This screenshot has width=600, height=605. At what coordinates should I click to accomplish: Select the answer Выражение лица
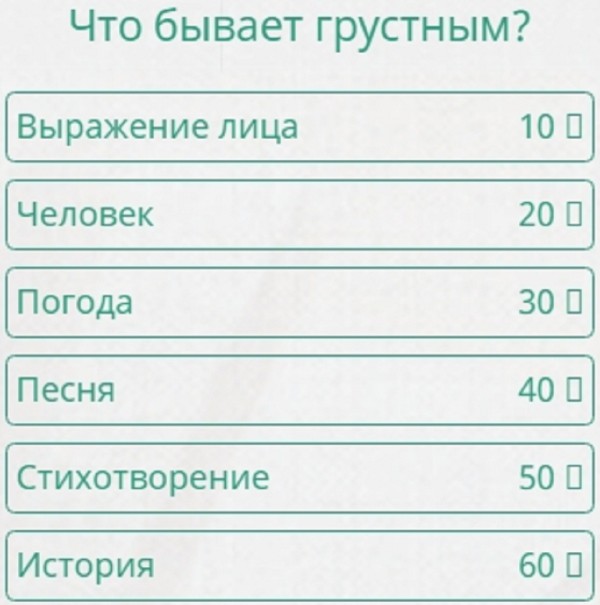pyautogui.click(x=299, y=127)
